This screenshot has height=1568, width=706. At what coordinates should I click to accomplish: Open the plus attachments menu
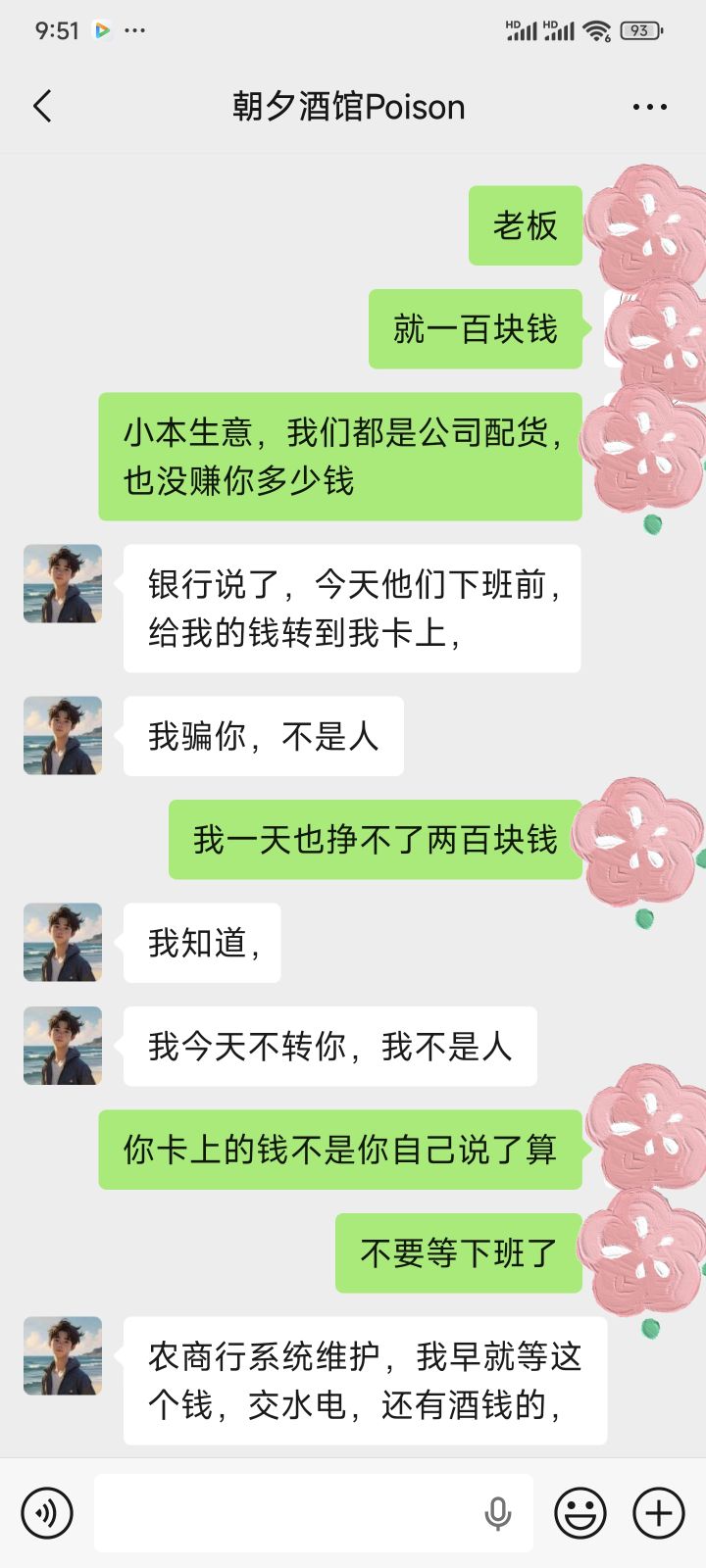658,1513
